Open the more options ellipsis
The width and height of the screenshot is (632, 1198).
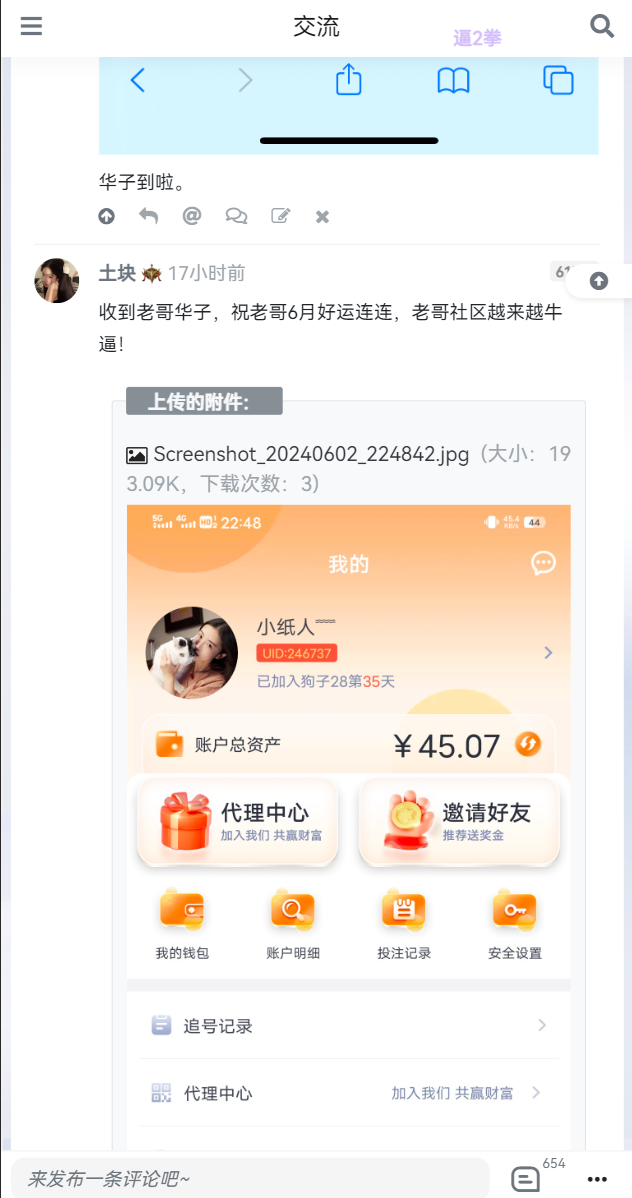(x=597, y=1179)
